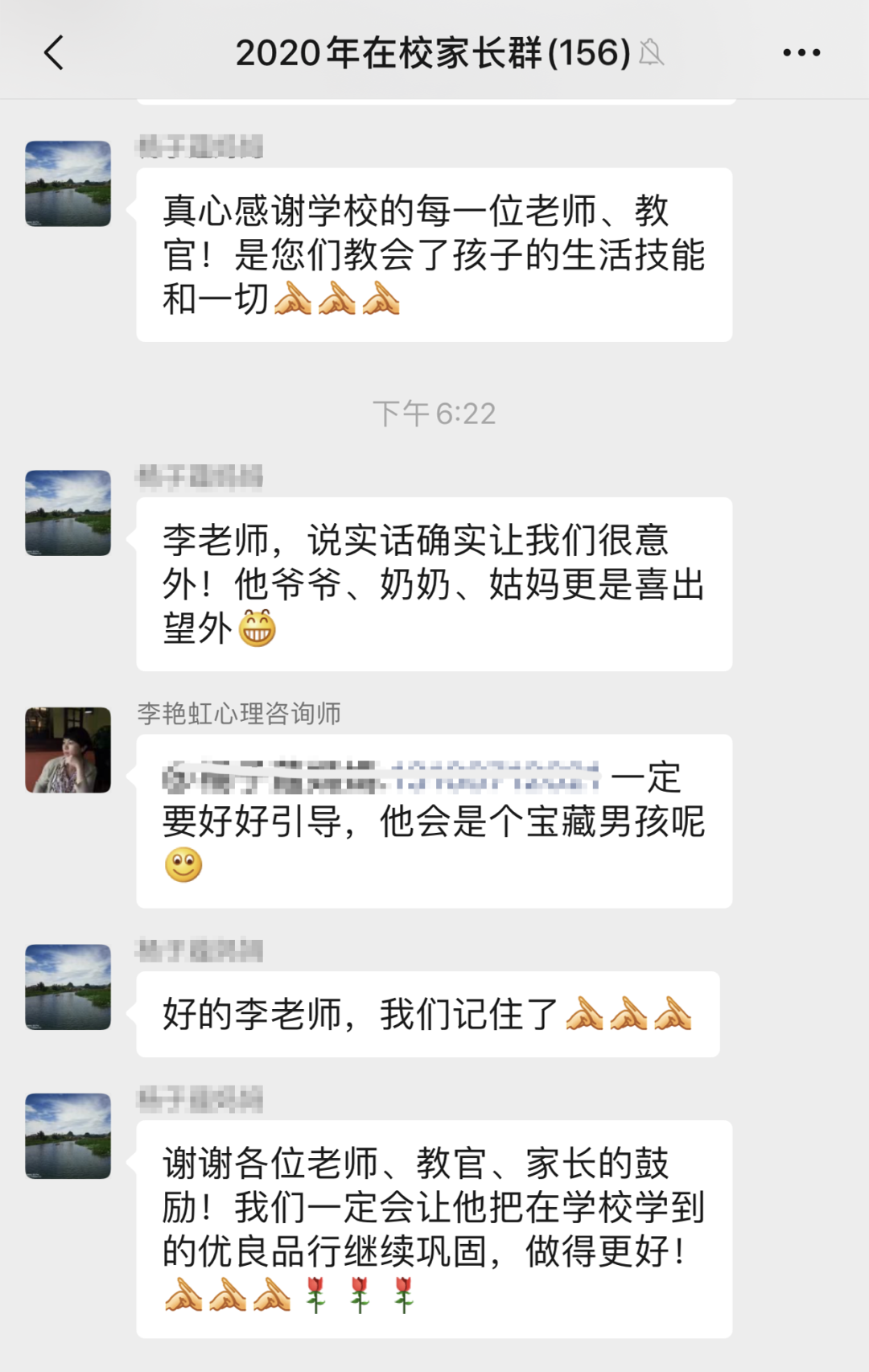Tap the avatar beside the 真心感谢学校 message
Viewport: 869px width, 1372px height.
[68, 183]
